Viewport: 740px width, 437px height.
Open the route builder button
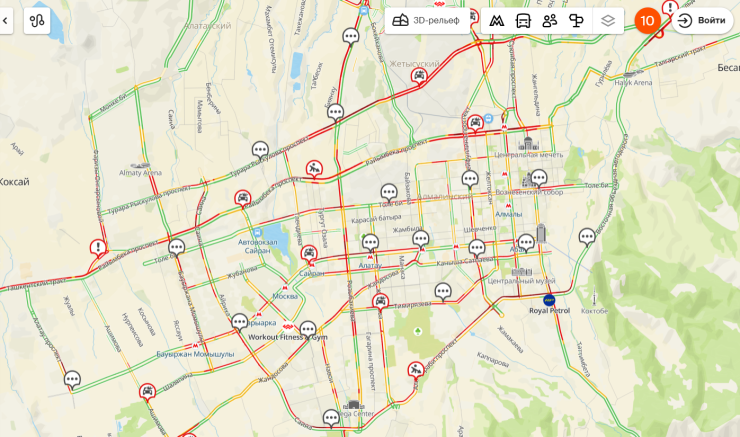point(37,20)
